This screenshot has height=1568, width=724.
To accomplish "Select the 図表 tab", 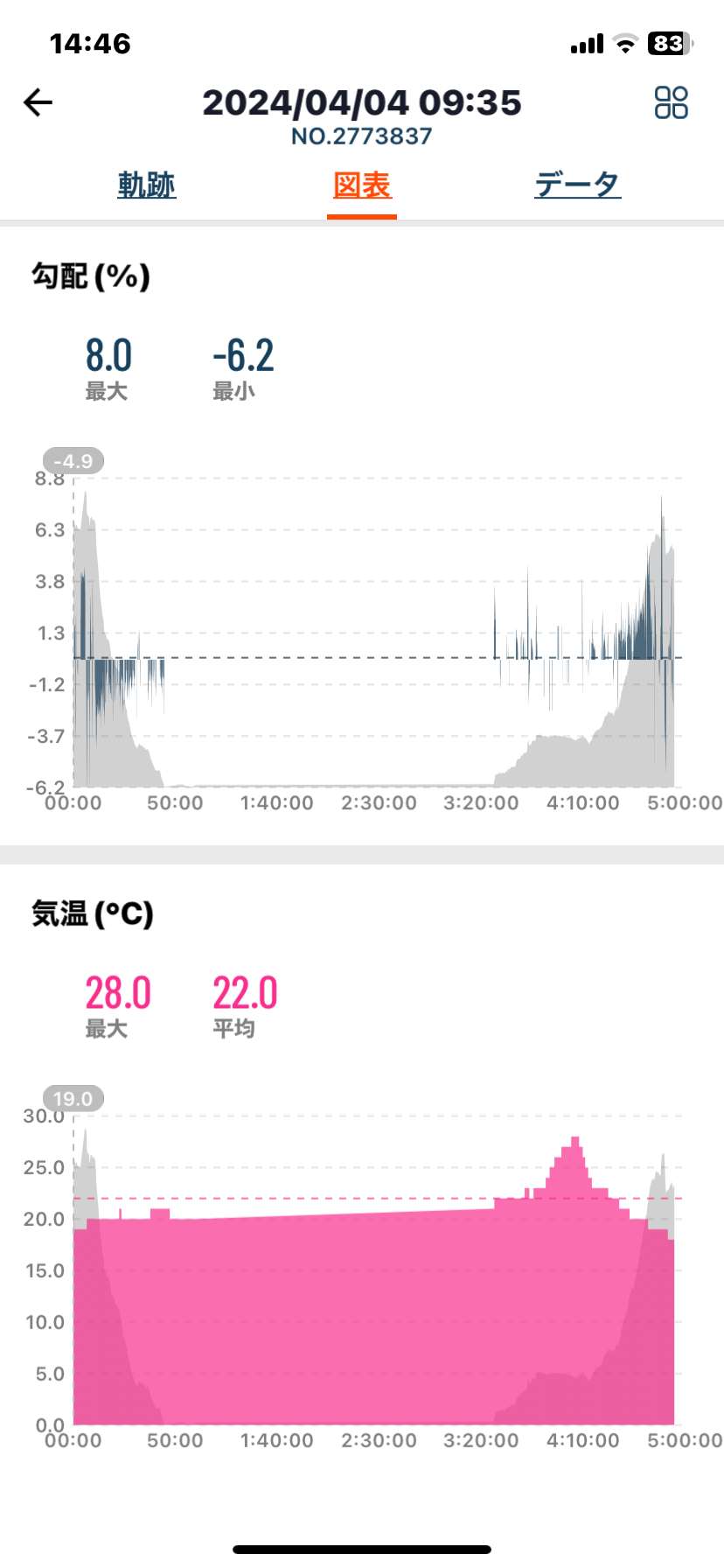I will (362, 185).
